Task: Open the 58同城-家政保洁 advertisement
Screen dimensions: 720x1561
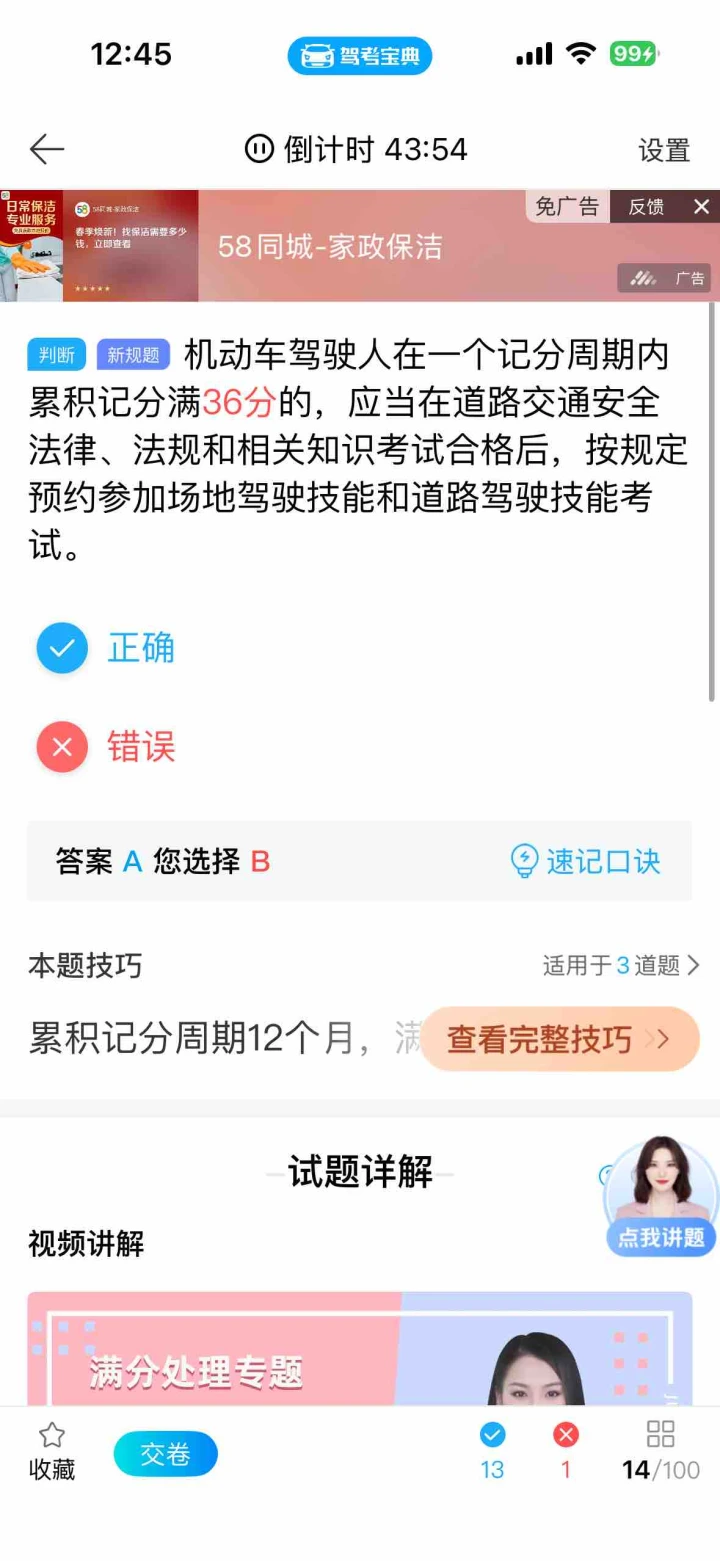Action: coord(330,247)
